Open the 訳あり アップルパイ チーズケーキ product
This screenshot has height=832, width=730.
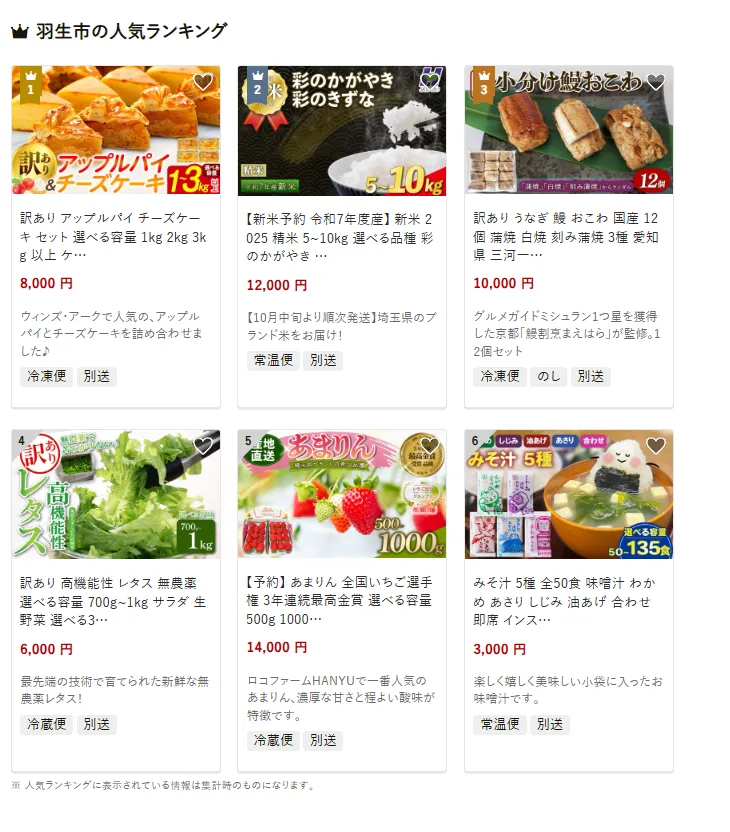tap(115, 235)
